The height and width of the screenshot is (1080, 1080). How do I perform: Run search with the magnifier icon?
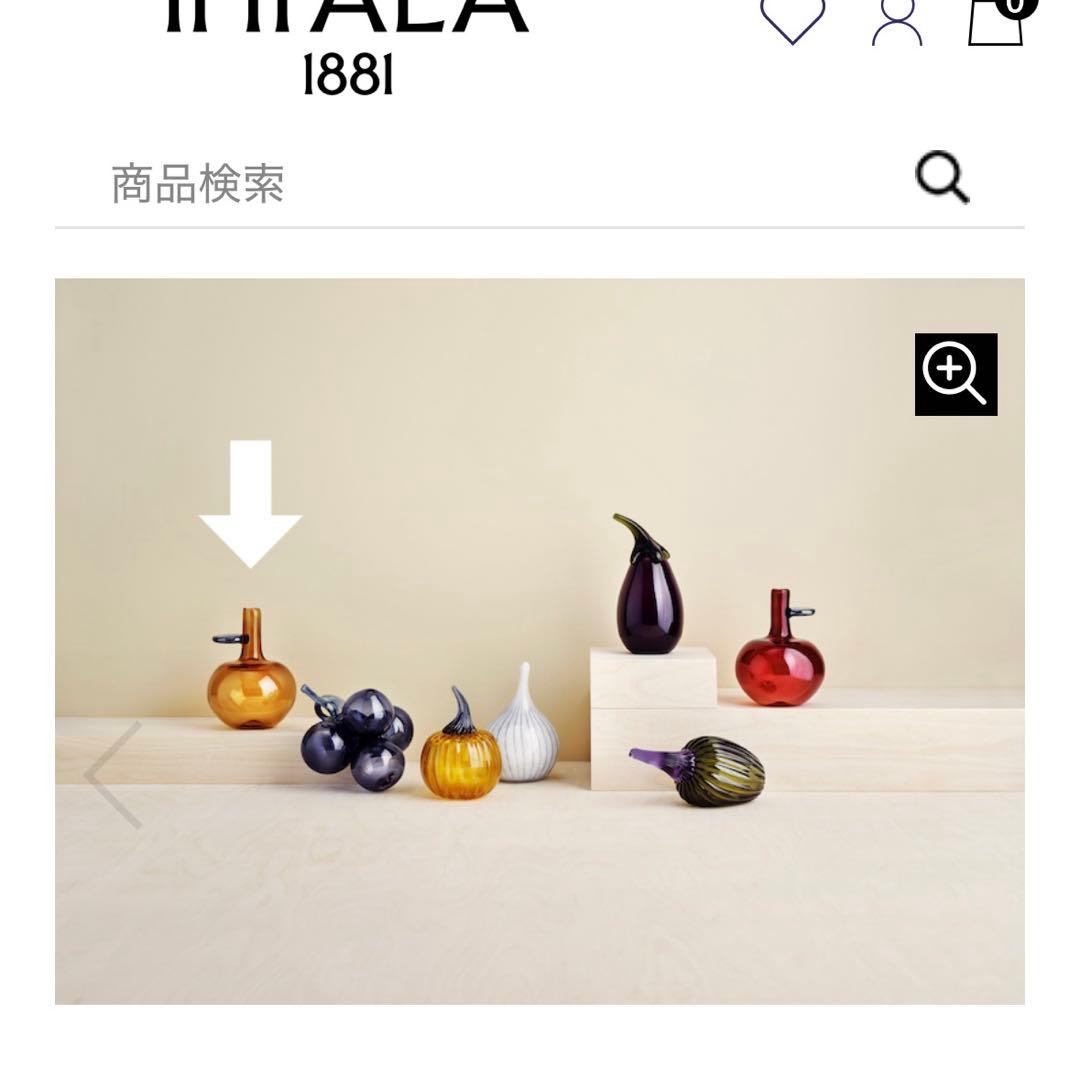(x=942, y=179)
